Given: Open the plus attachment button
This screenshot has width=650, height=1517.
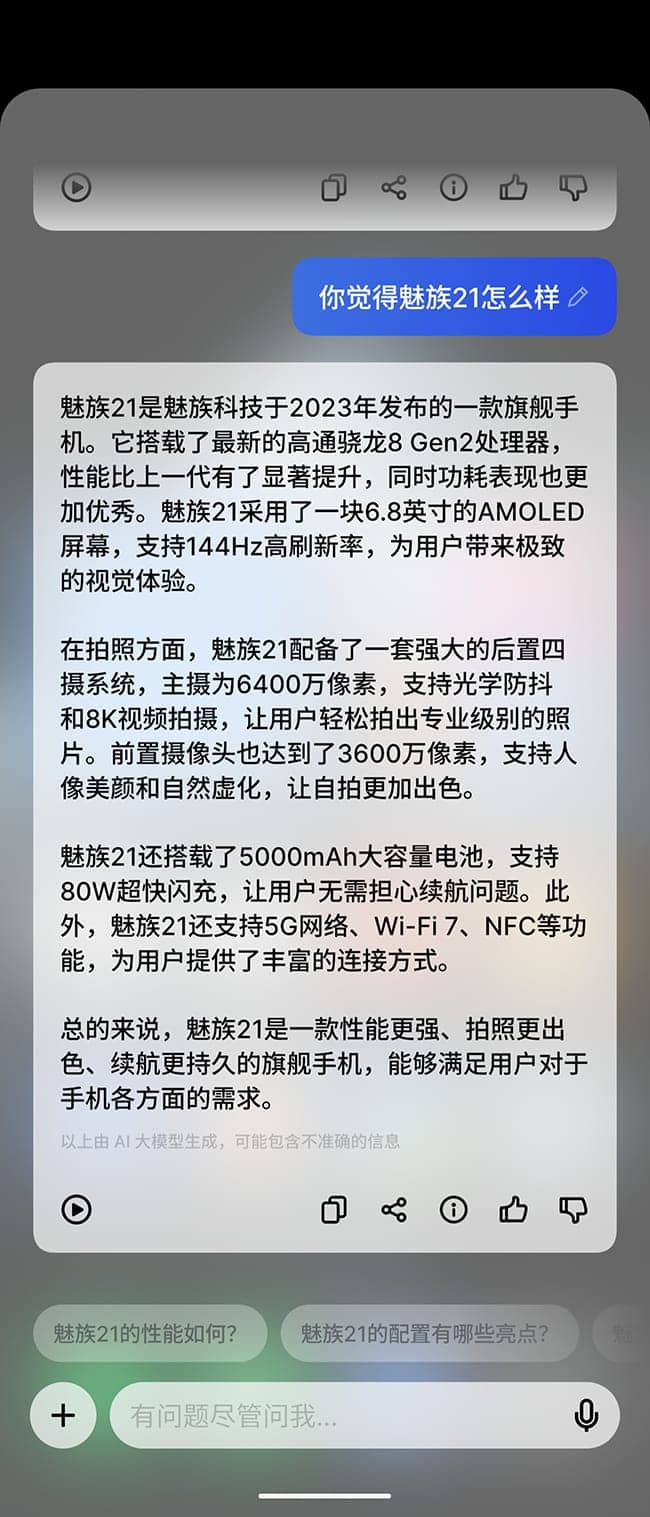Looking at the screenshot, I should 63,1415.
